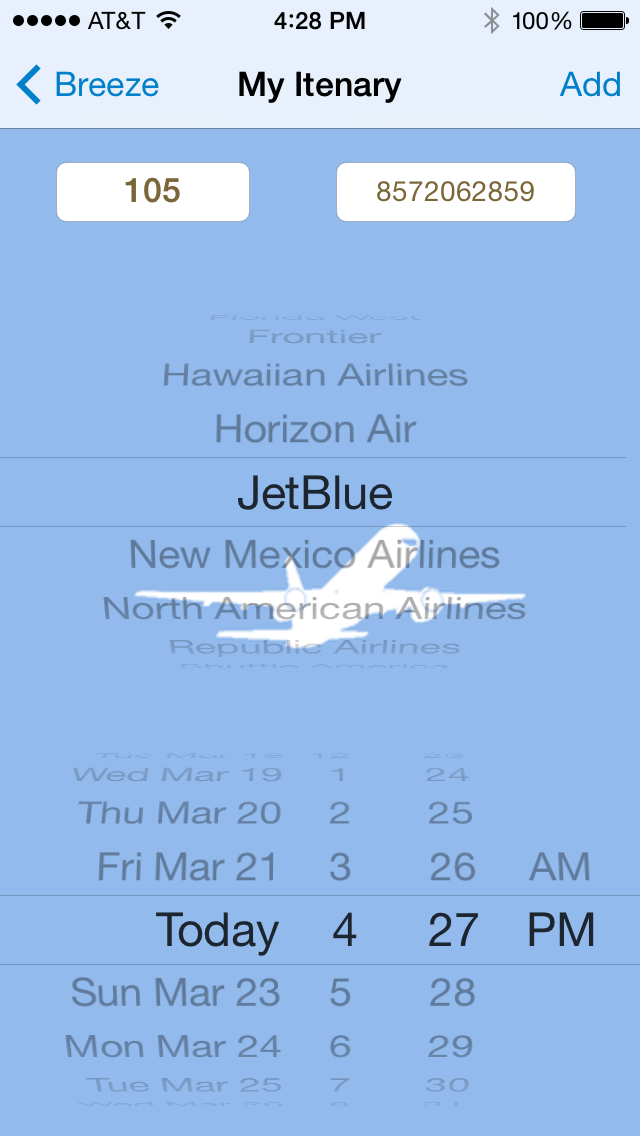Viewport: 640px width, 1136px height.
Task: Set the minutes to 28
Action: click(x=452, y=992)
